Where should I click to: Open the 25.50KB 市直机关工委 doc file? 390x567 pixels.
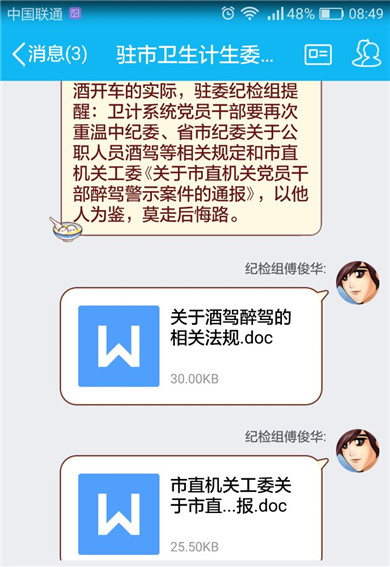click(x=191, y=510)
